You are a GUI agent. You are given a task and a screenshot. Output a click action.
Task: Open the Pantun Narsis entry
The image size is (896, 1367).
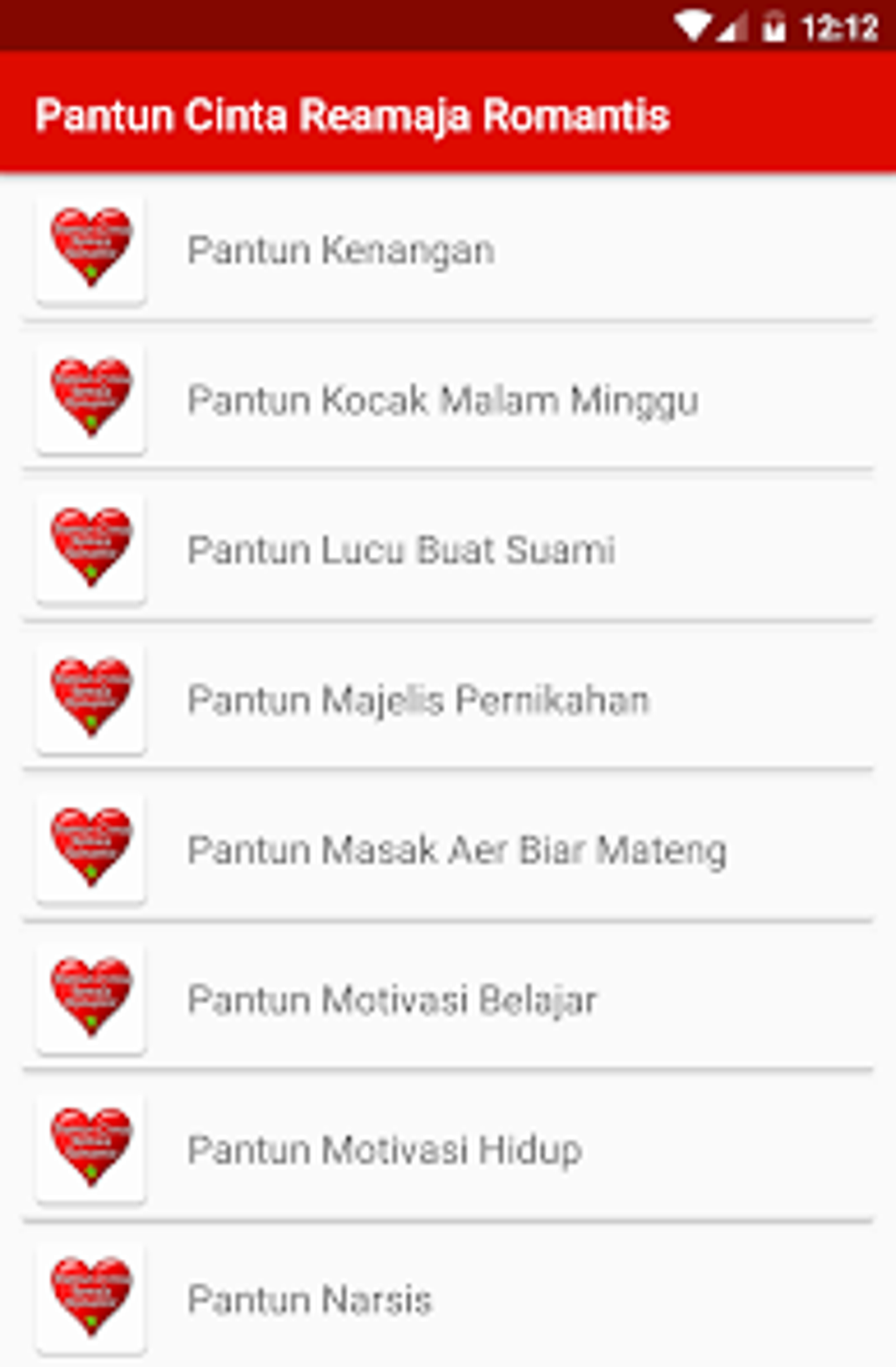[448, 1298]
